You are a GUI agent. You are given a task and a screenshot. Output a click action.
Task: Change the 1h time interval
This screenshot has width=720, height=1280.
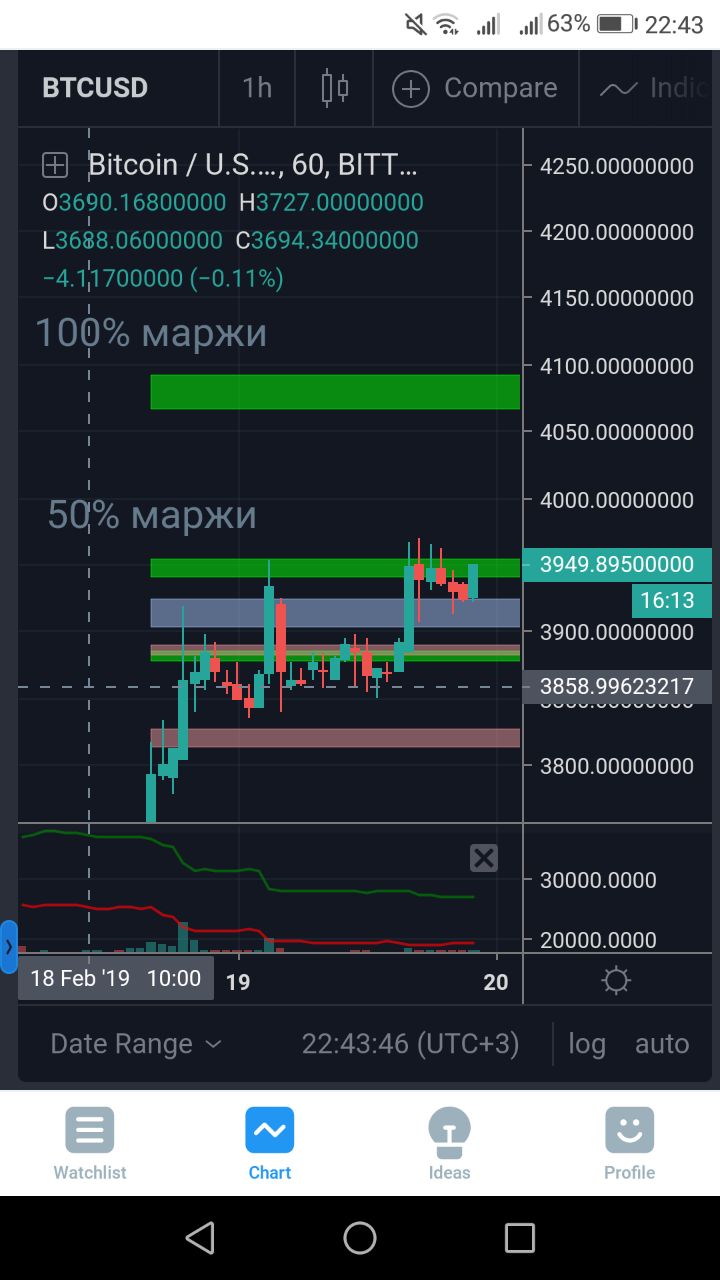tap(257, 88)
